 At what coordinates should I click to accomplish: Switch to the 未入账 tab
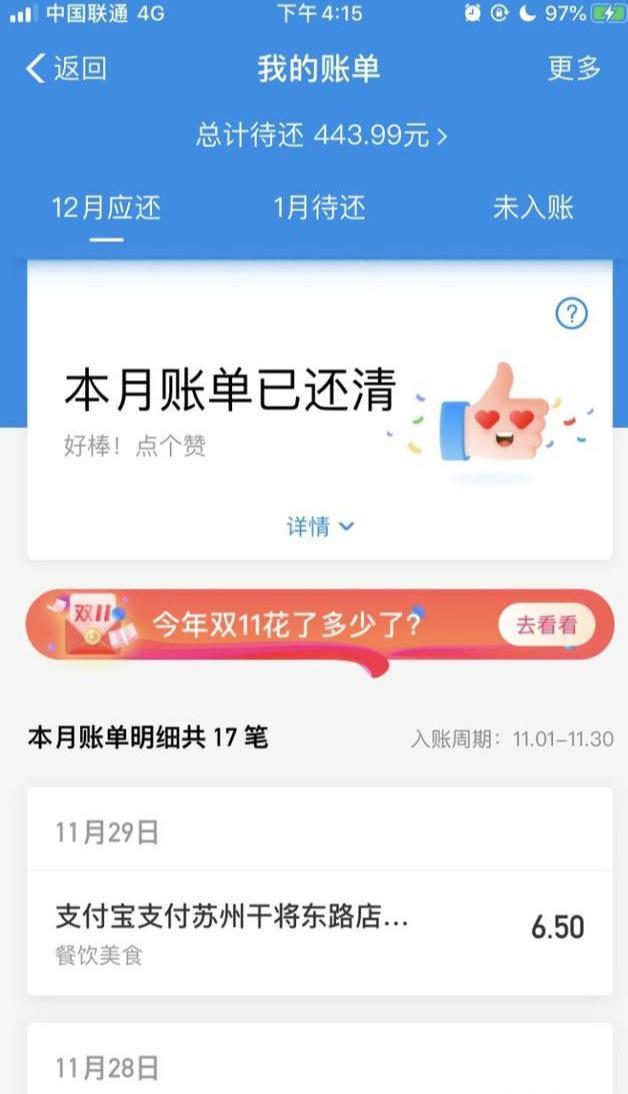[x=533, y=208]
